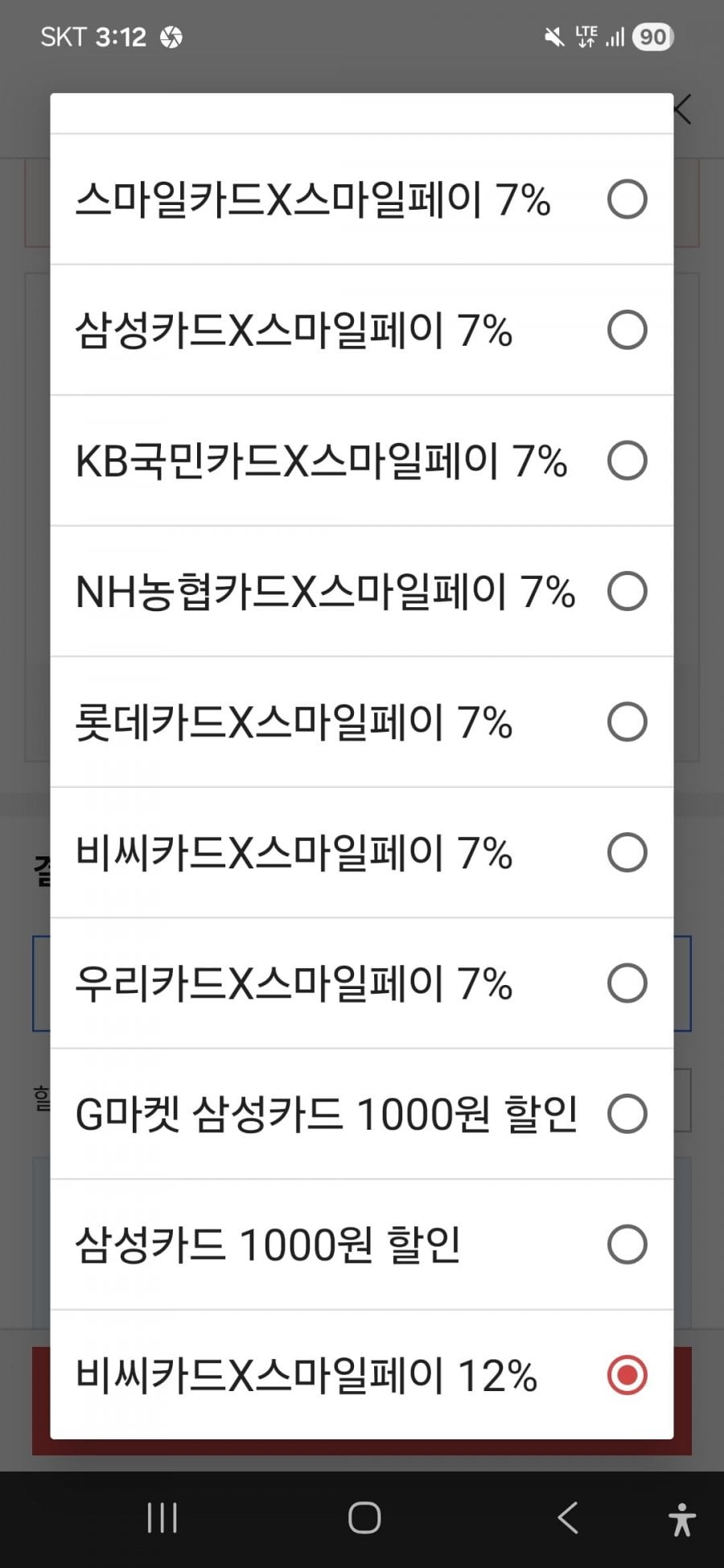This screenshot has height=1568, width=724.
Task: Go back with the system back button
Action: click(568, 1518)
